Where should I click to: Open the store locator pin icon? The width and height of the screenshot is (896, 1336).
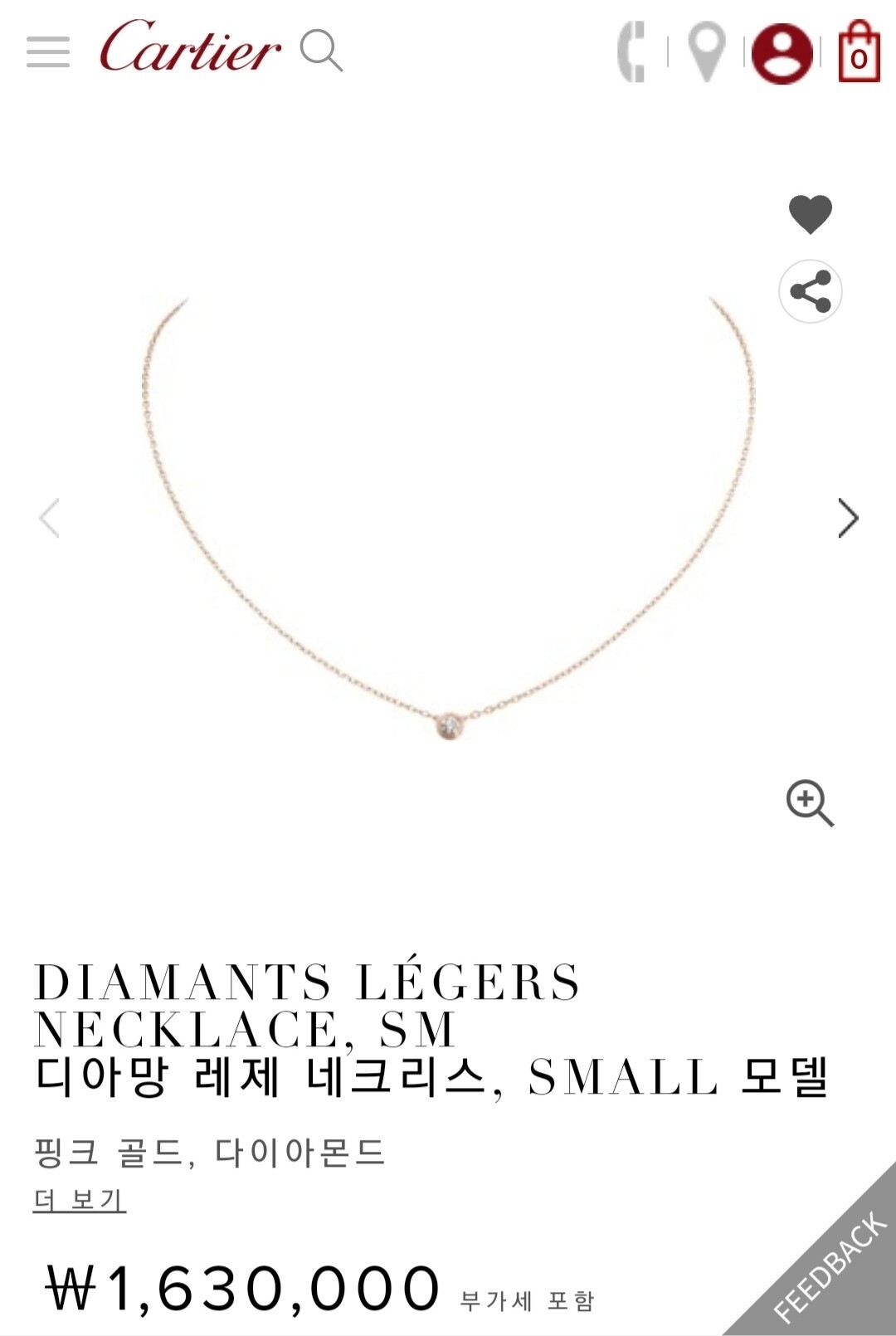704,53
